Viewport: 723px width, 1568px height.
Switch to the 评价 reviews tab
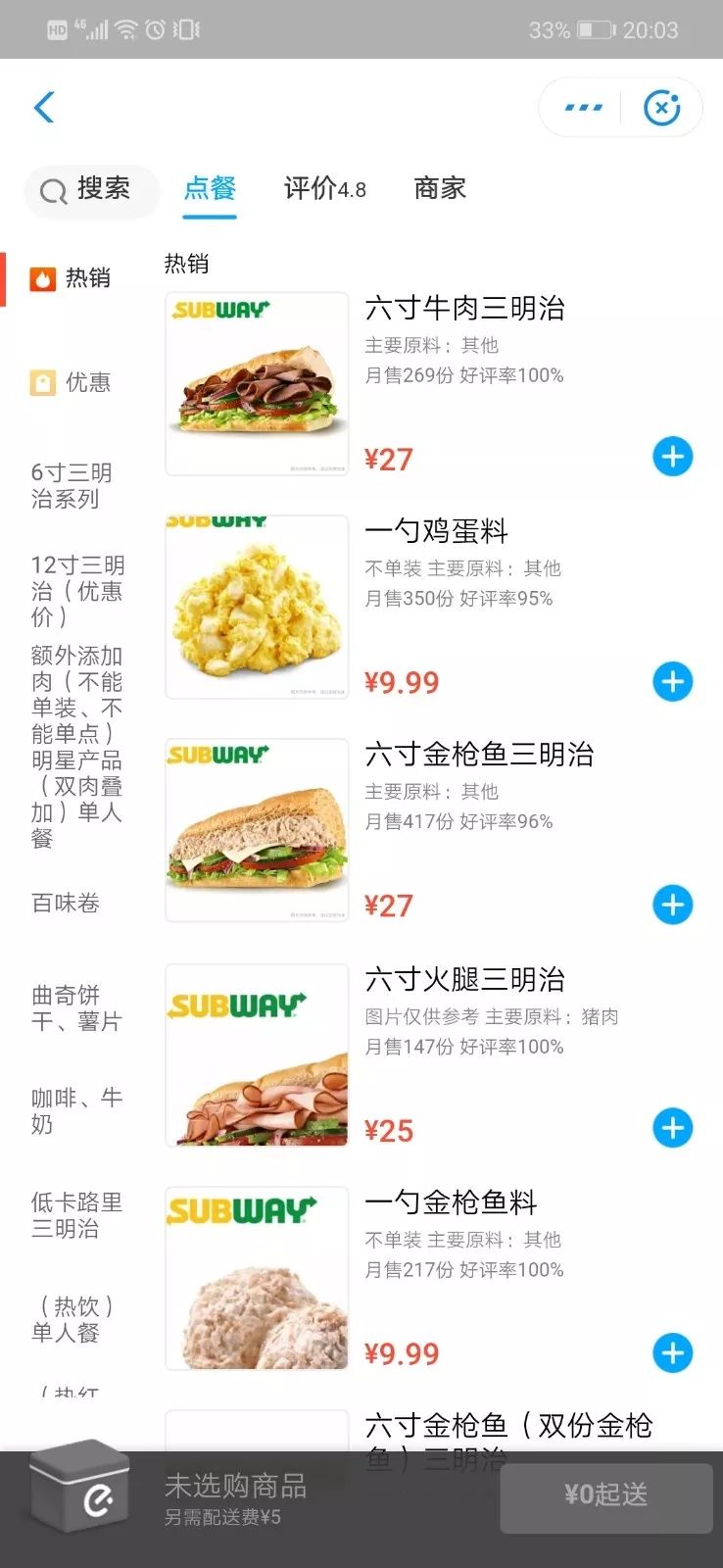point(324,188)
